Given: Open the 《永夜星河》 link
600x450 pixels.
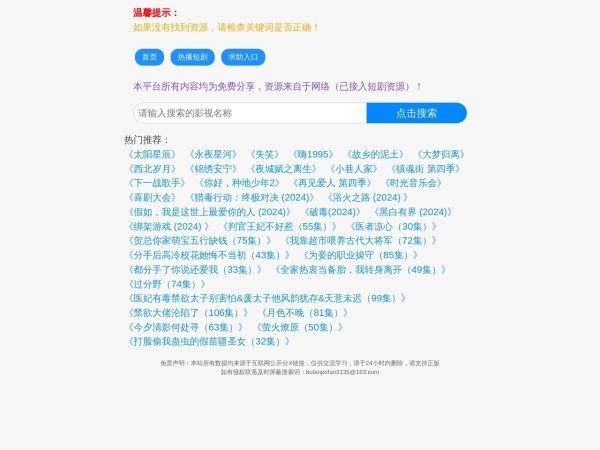Looking at the screenshot, I should pos(214,154).
